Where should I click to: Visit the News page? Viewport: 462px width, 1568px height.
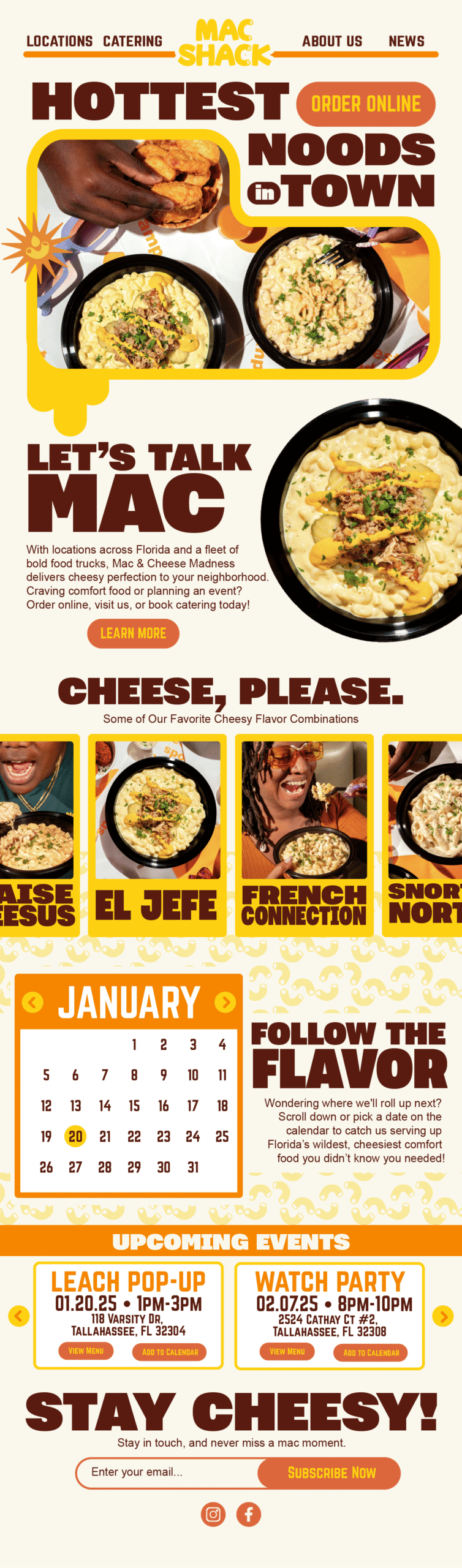[x=406, y=41]
